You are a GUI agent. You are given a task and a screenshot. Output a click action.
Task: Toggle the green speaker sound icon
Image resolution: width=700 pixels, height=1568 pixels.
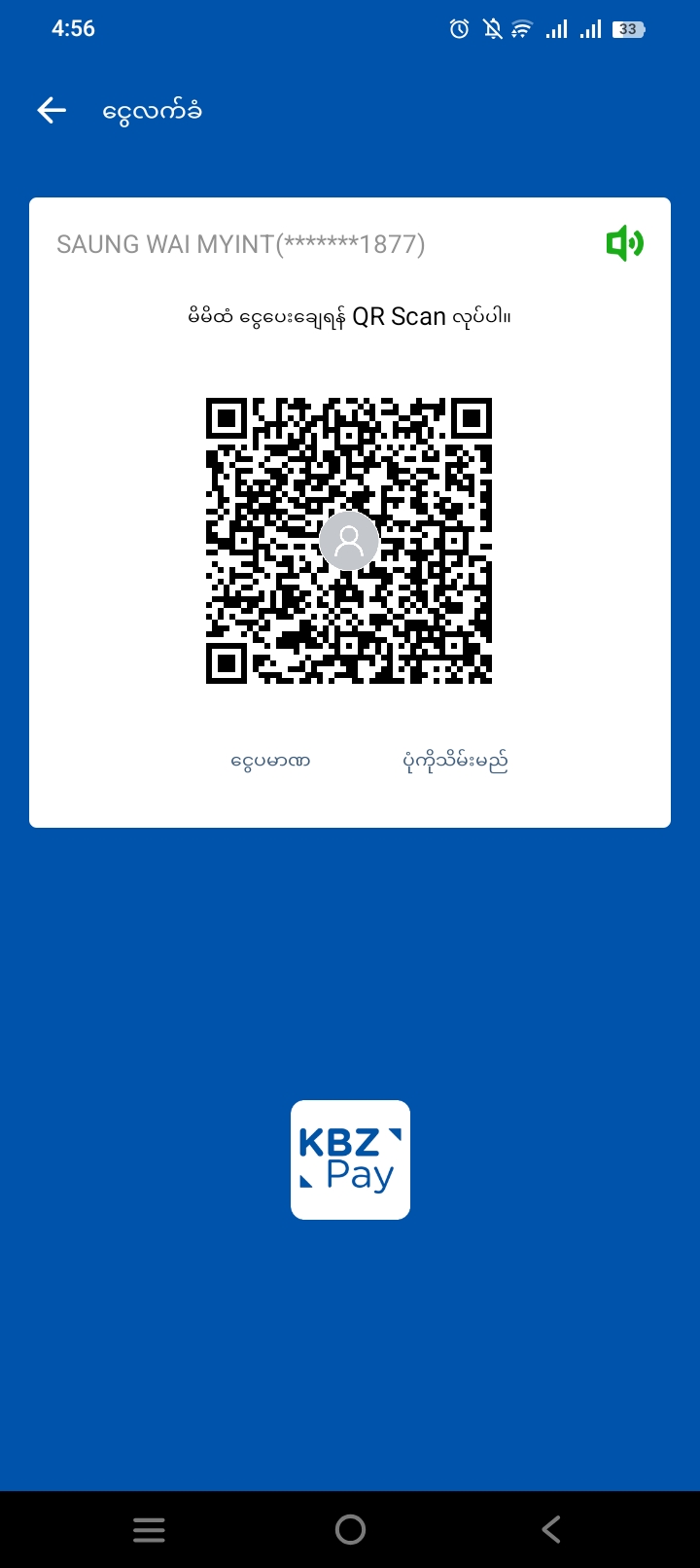[624, 243]
